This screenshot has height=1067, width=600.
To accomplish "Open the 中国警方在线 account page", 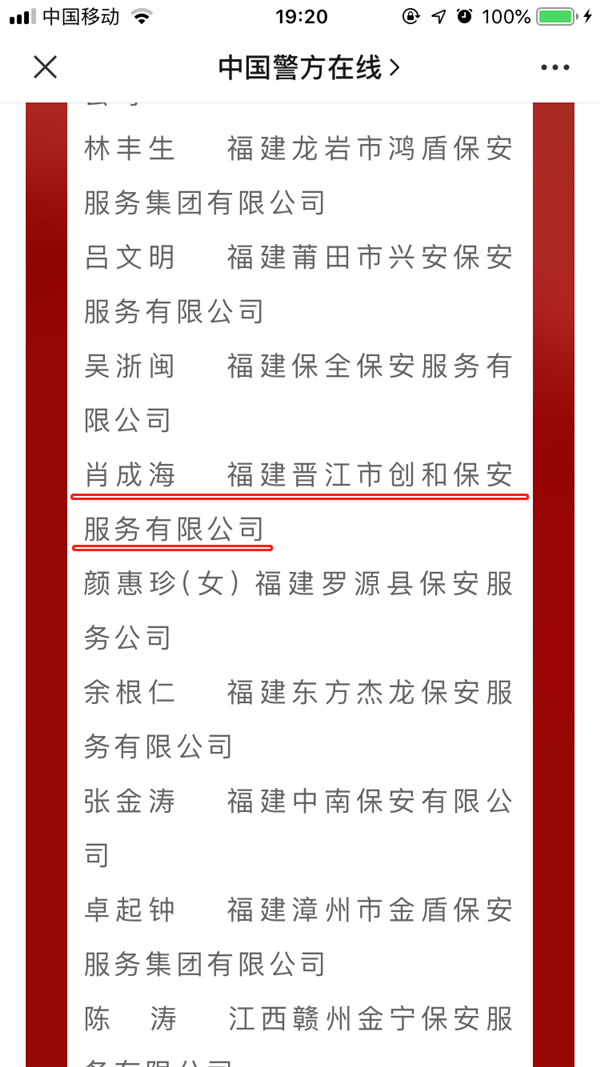I will 309,67.
